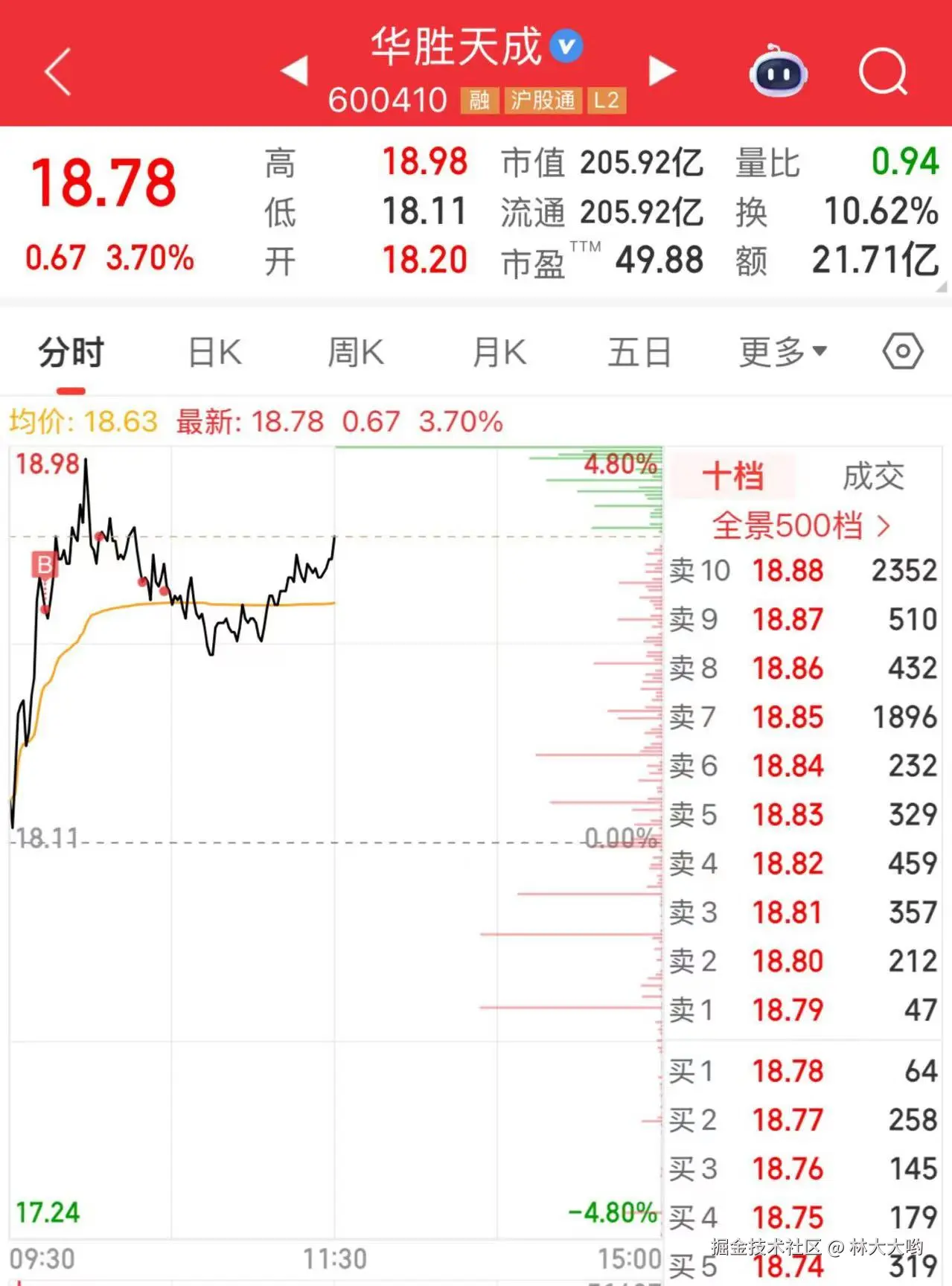Open the AI robot assistant
952x1286 pixels.
click(777, 72)
